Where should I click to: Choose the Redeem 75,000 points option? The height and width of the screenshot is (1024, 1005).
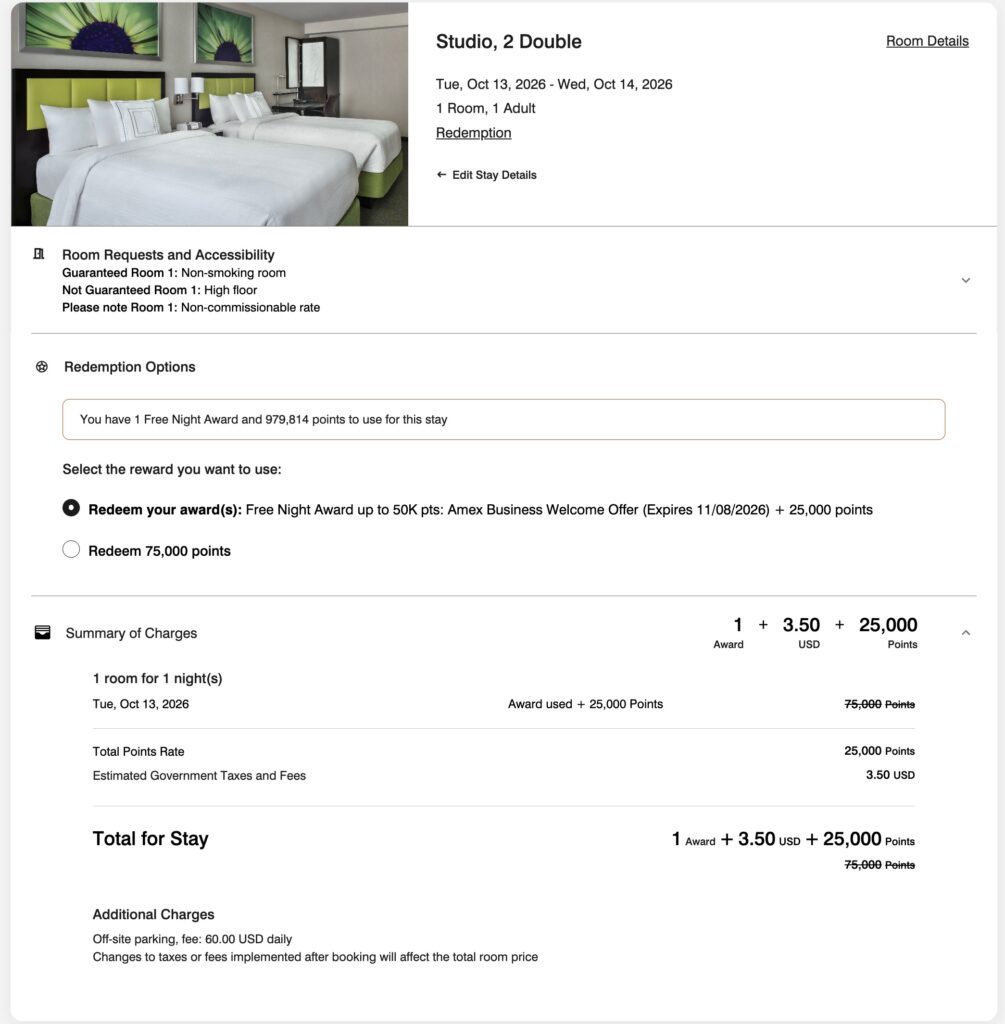tap(70, 548)
